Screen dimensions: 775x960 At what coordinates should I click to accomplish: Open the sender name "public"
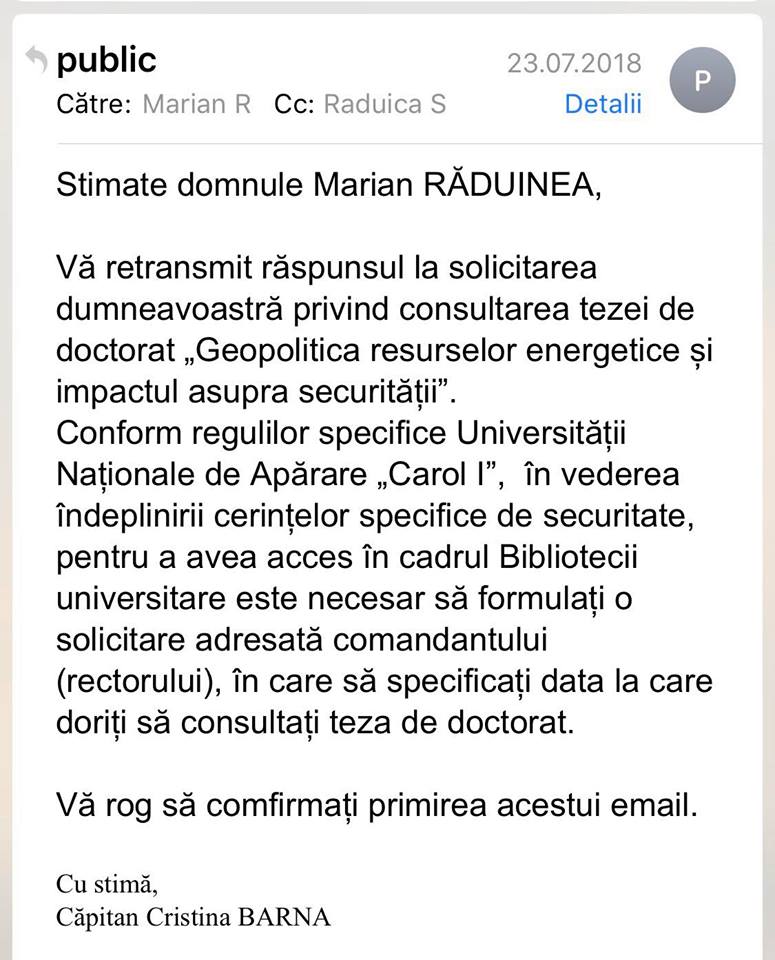pyautogui.click(x=106, y=61)
